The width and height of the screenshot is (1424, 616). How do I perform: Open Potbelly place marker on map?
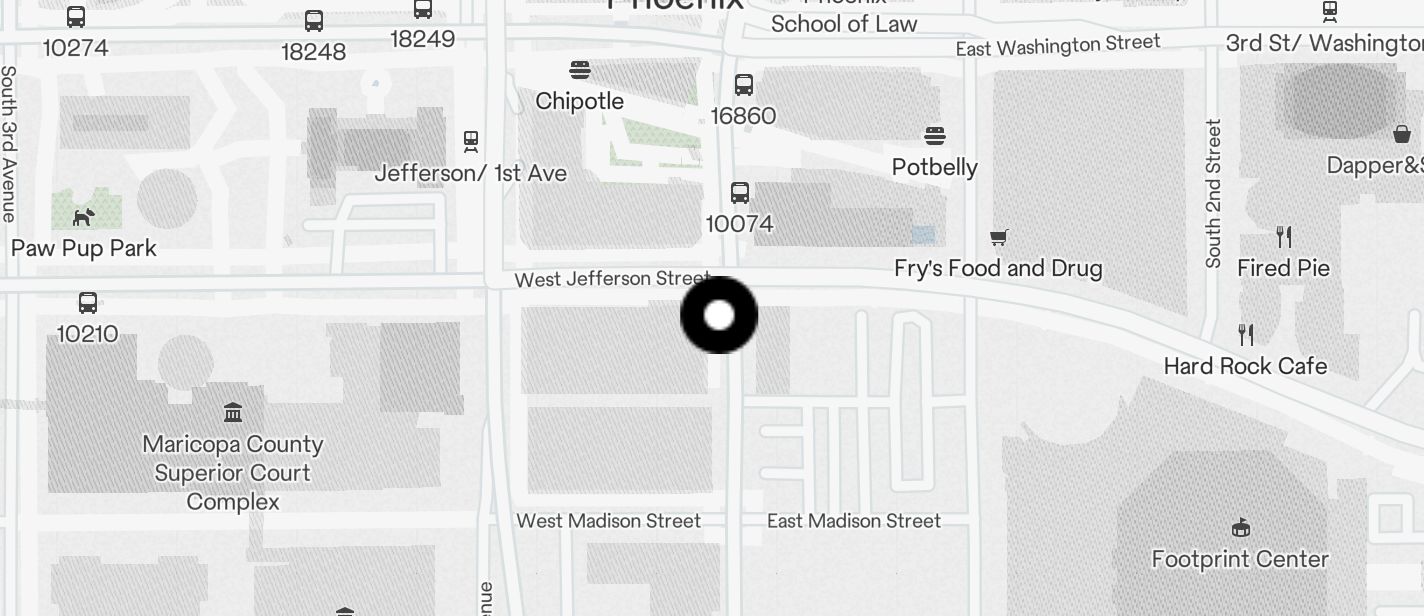coord(935,136)
